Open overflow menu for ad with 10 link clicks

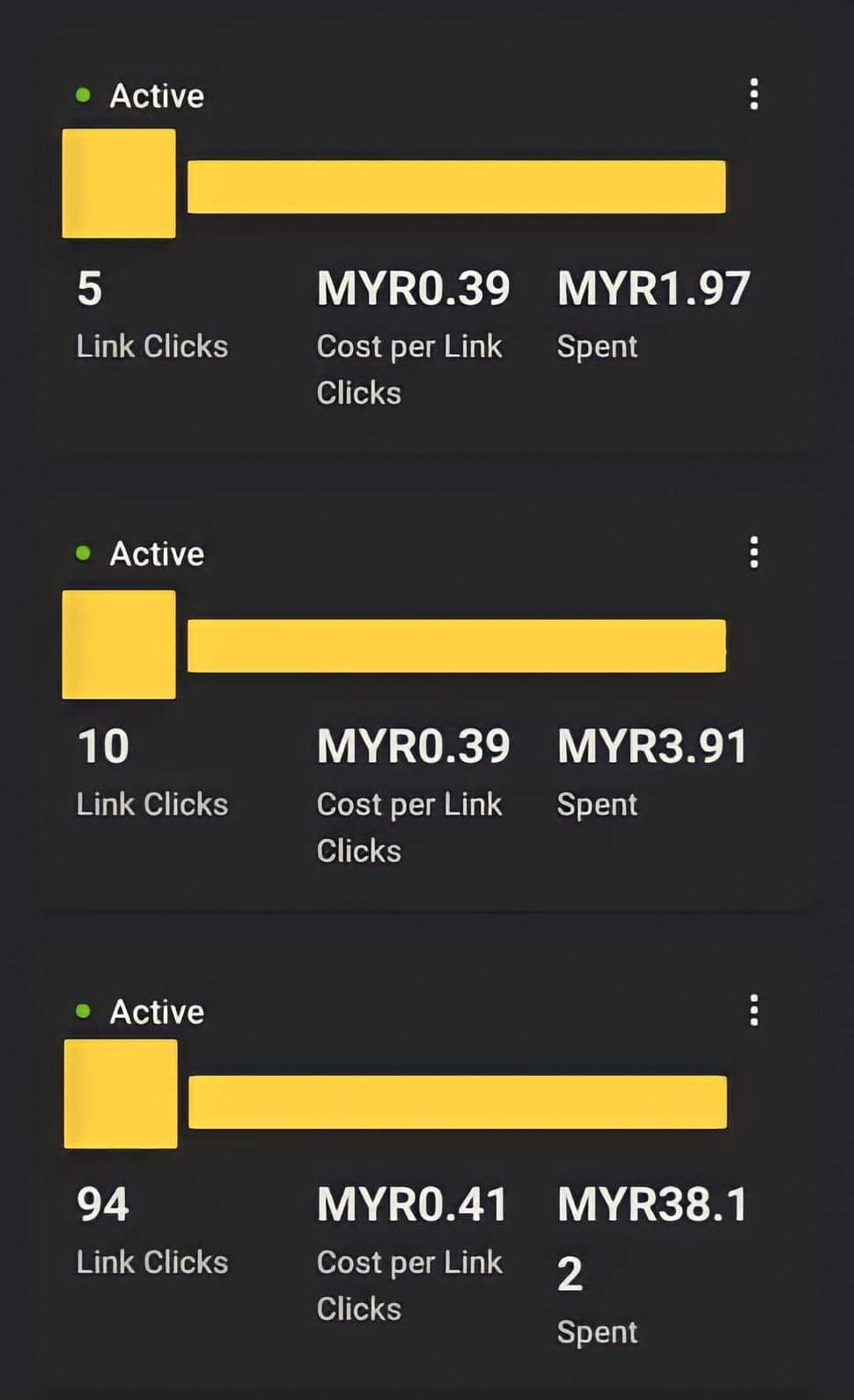(754, 552)
